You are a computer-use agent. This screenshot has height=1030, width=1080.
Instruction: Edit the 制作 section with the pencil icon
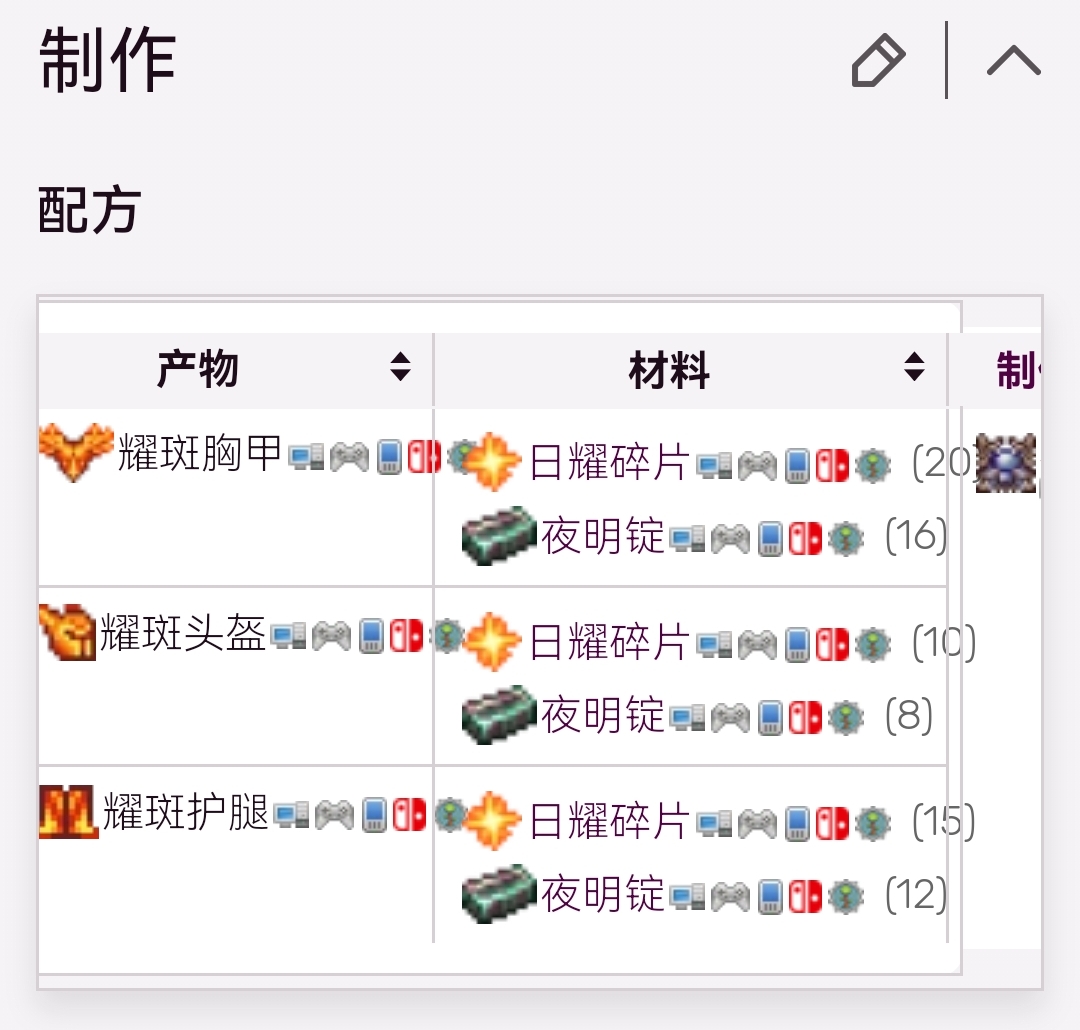(x=878, y=62)
